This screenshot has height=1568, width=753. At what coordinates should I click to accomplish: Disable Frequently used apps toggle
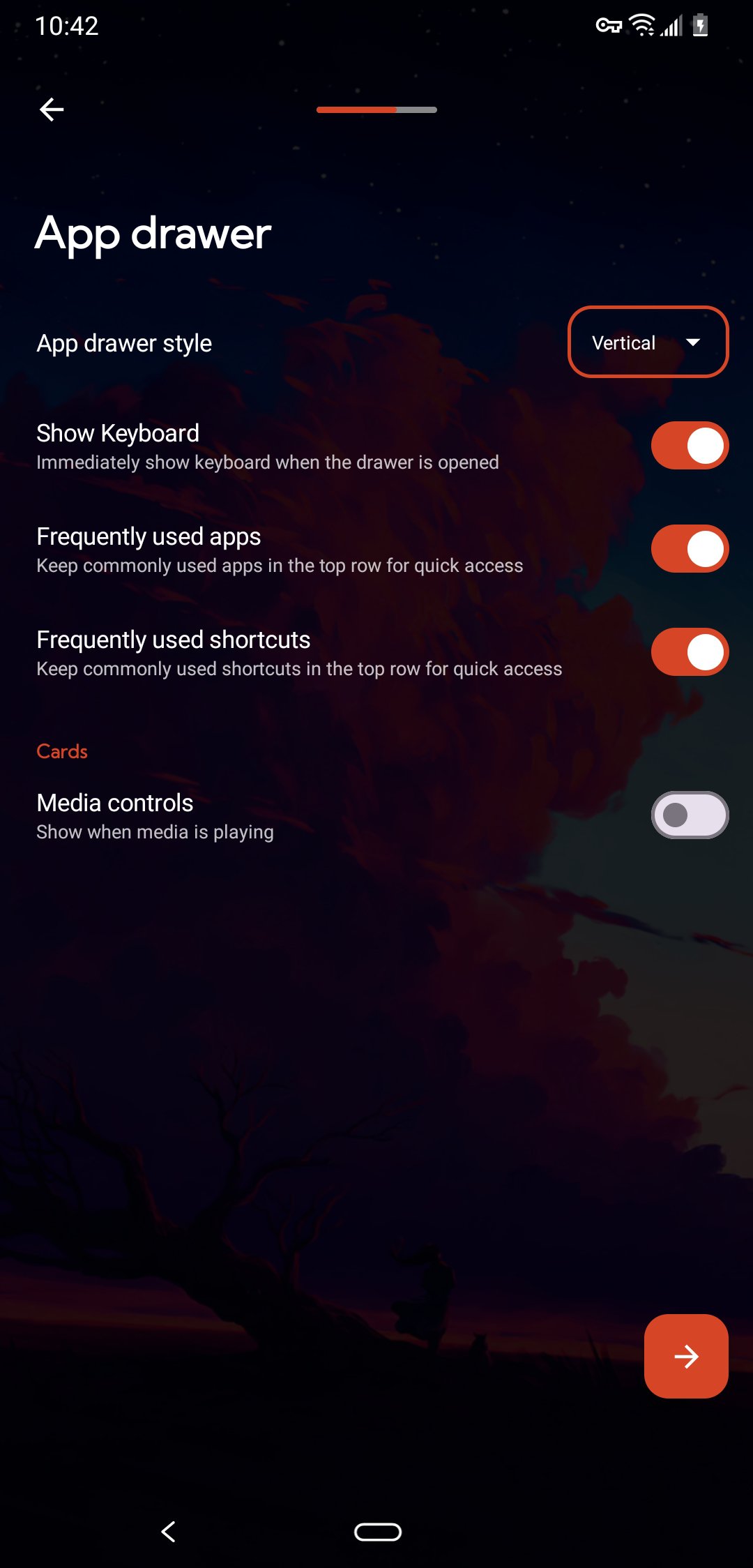click(x=690, y=549)
